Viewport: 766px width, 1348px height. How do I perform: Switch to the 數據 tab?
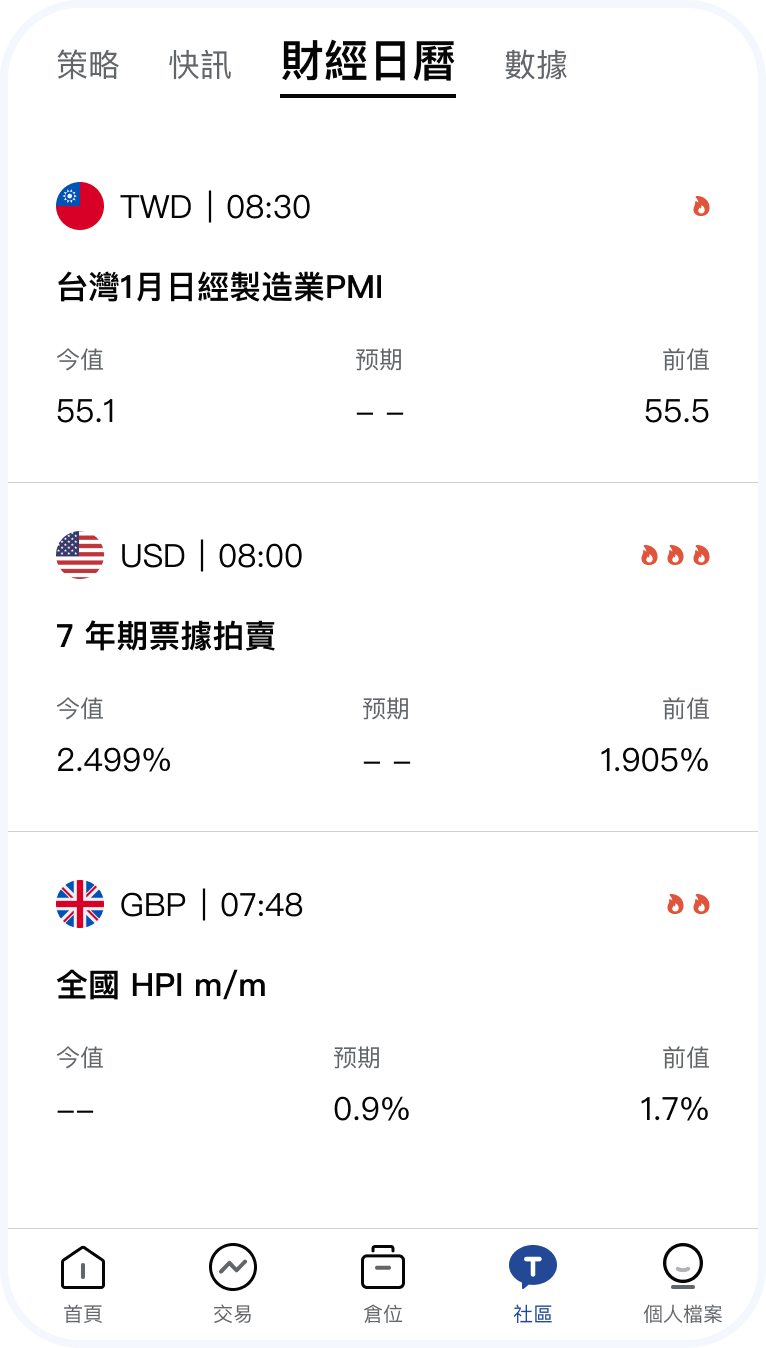click(536, 65)
